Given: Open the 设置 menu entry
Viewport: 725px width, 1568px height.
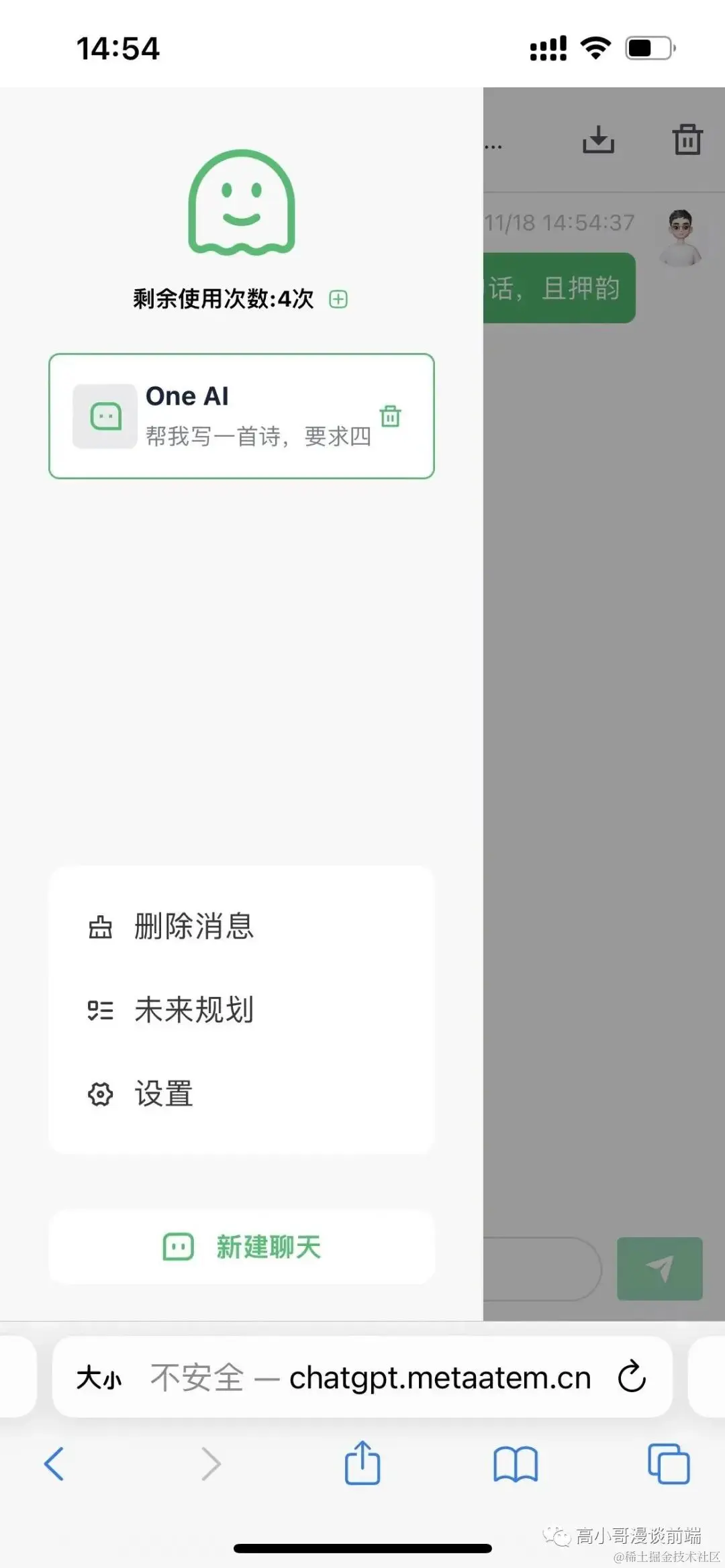Looking at the screenshot, I should click(x=164, y=1094).
